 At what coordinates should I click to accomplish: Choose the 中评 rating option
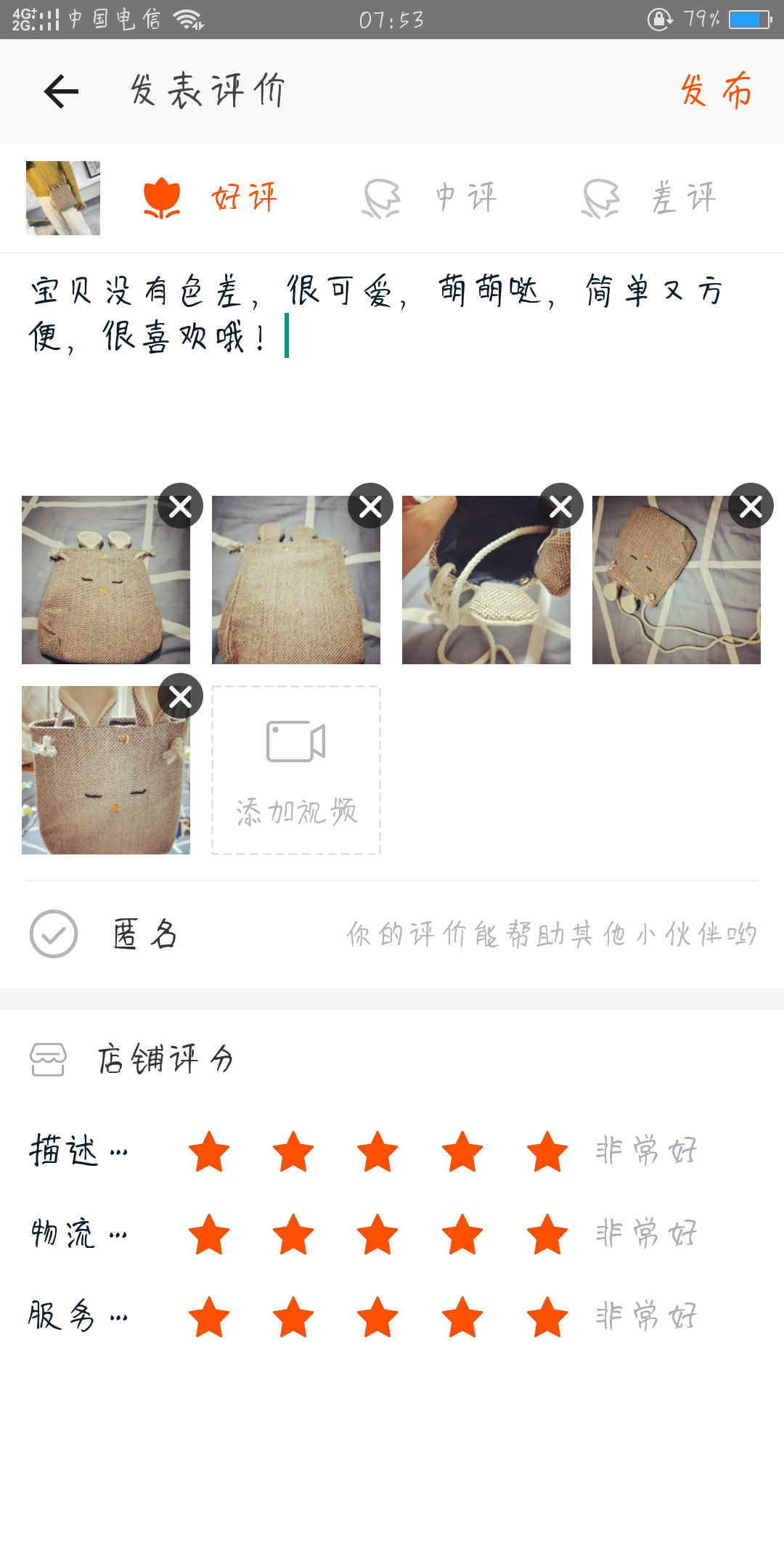tap(430, 197)
